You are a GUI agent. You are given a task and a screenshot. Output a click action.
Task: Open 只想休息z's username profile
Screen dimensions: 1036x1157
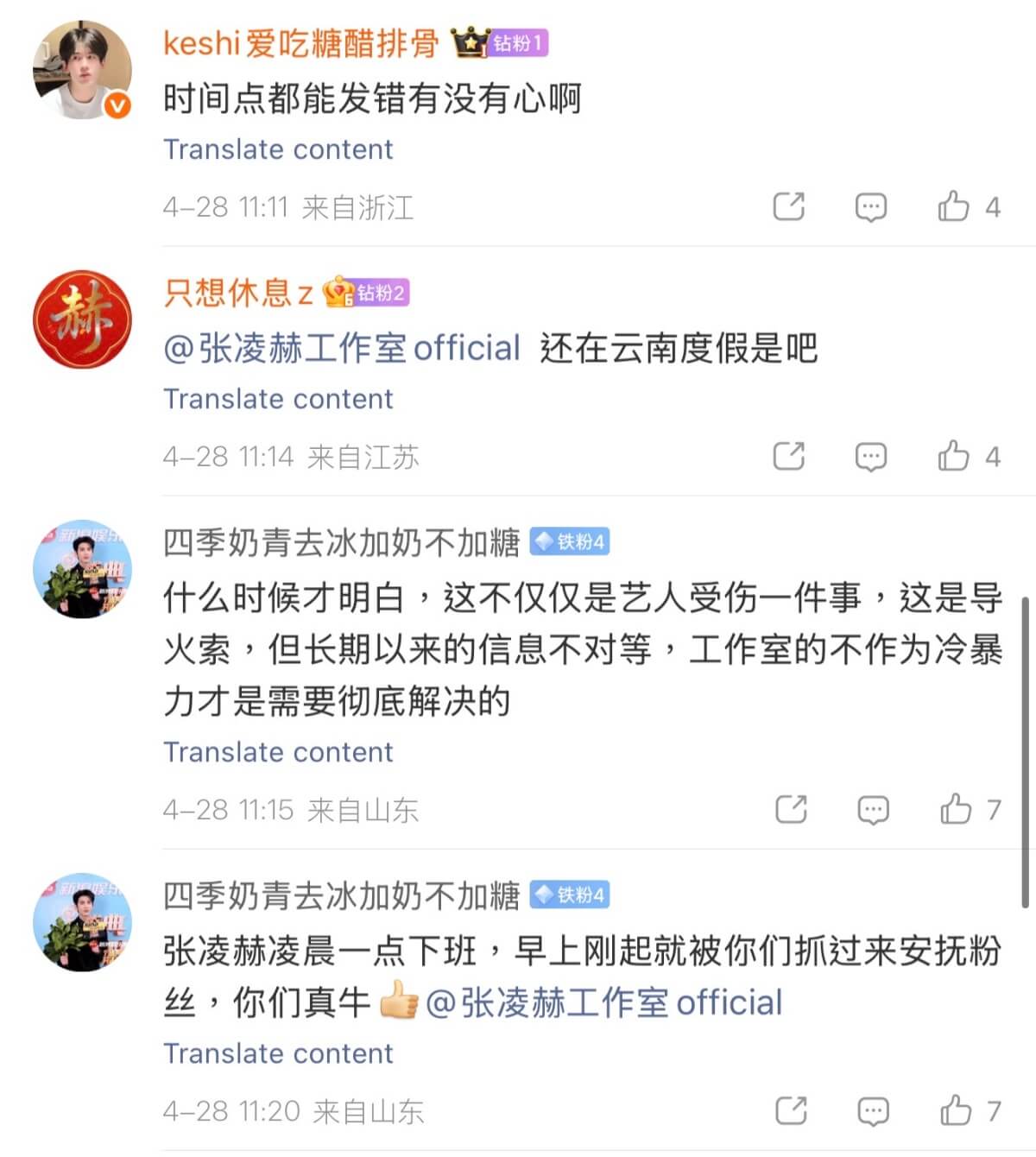tap(238, 293)
